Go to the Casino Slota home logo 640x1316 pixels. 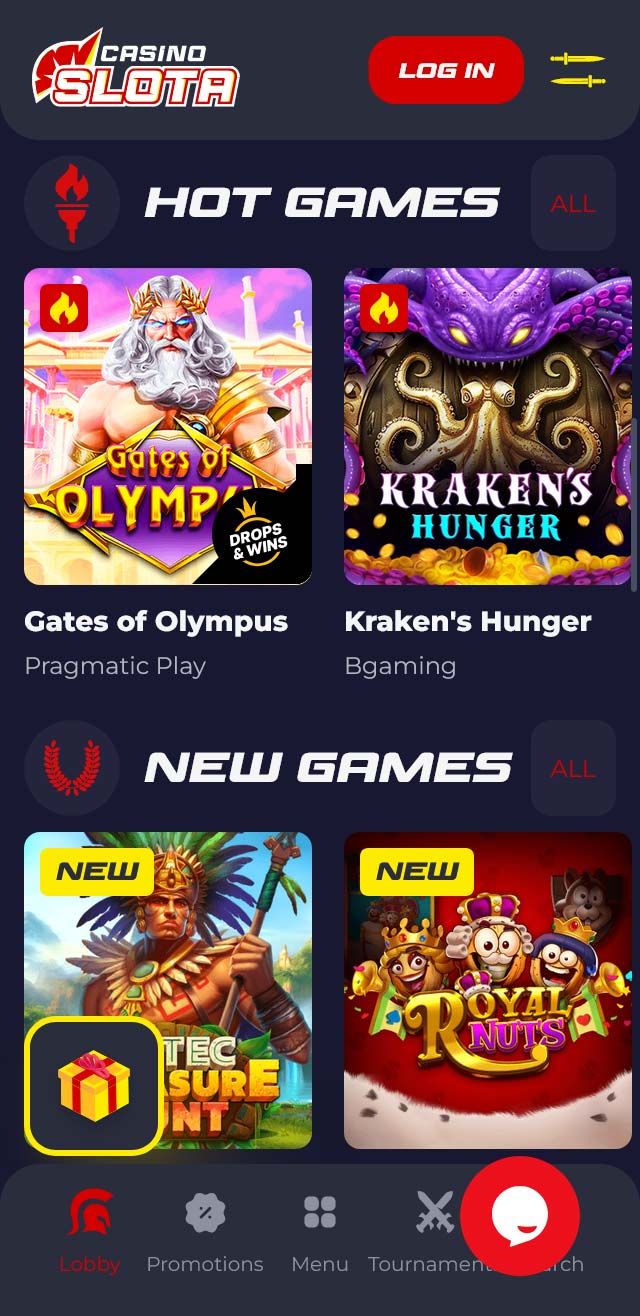point(135,70)
